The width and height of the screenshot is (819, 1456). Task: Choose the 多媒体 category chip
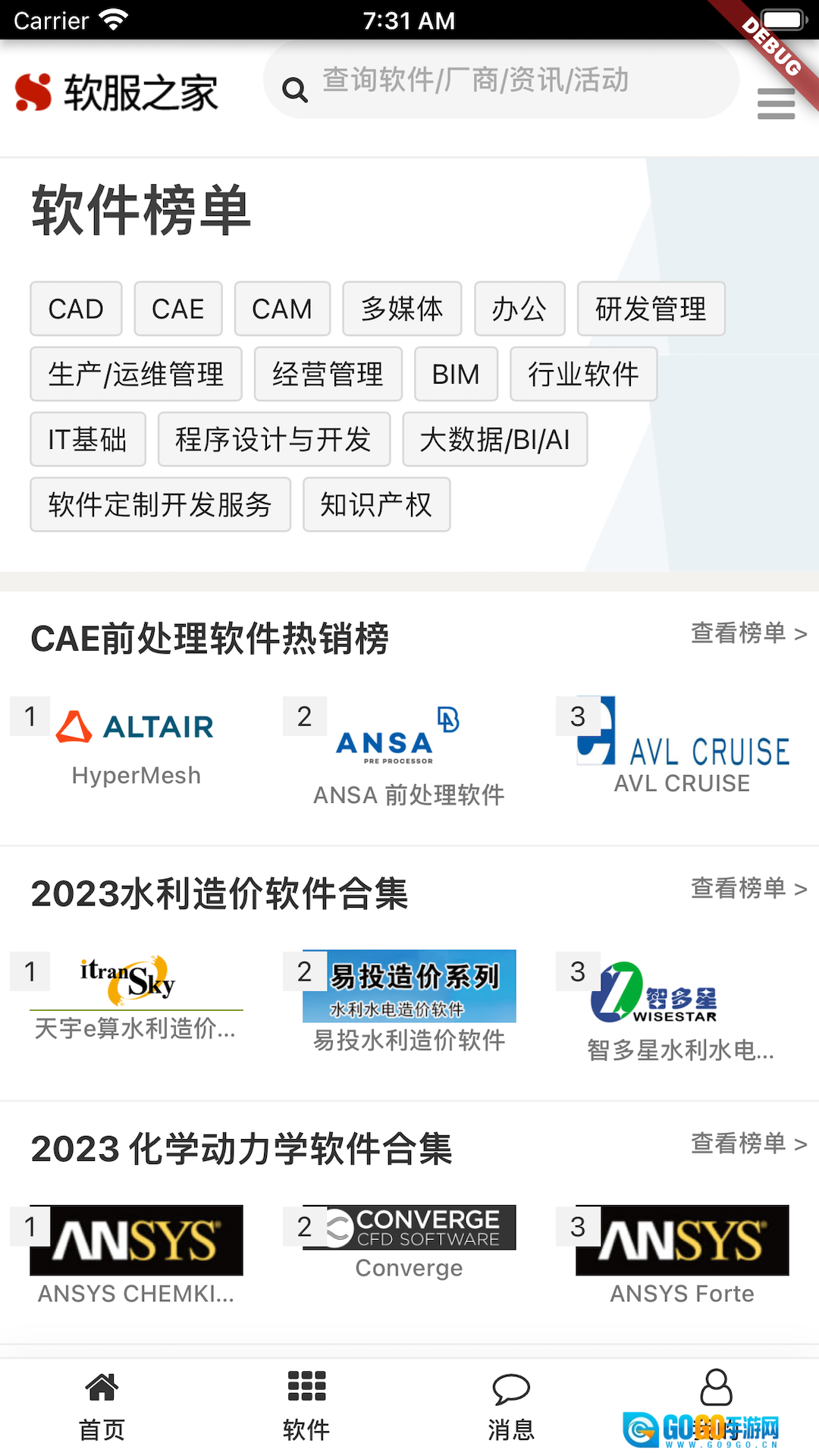pos(402,309)
